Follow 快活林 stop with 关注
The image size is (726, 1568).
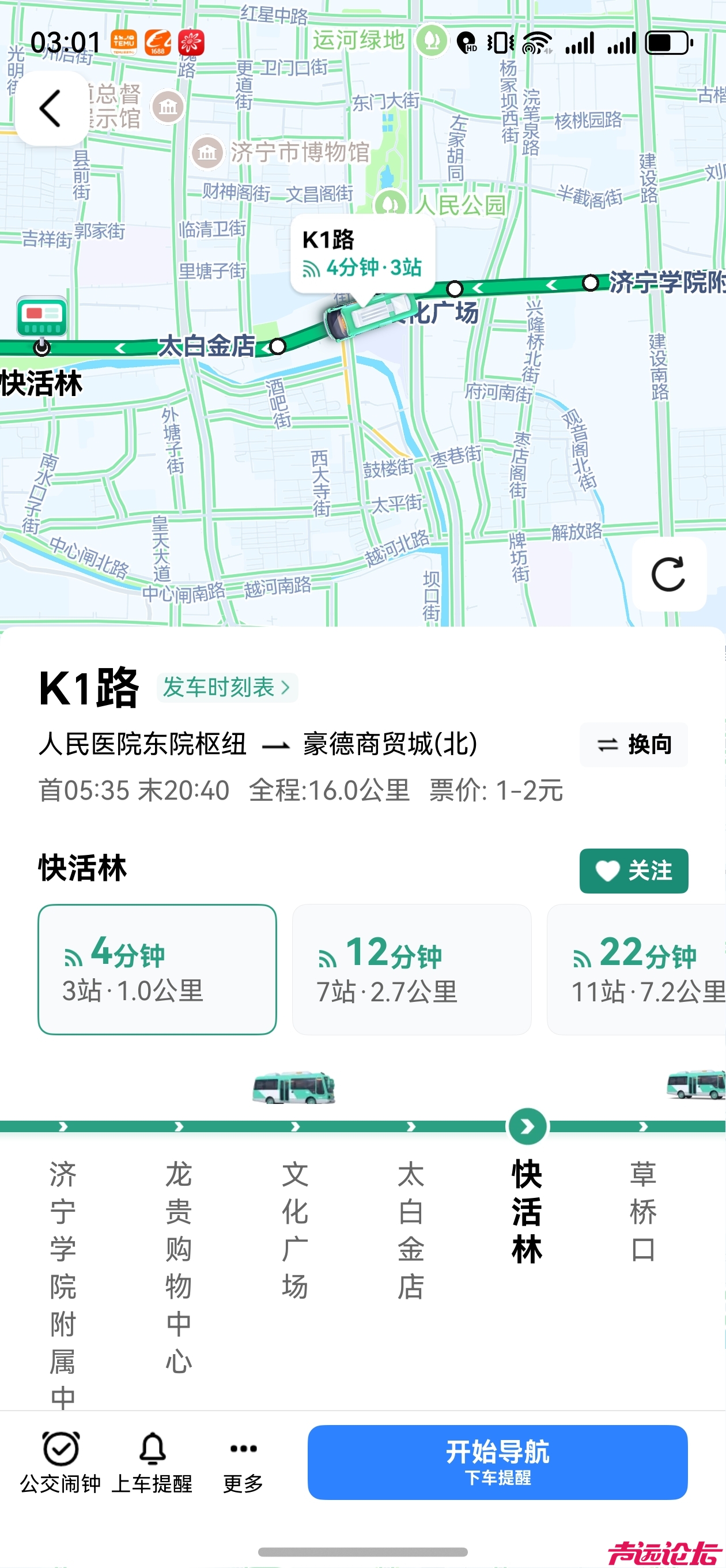point(633,870)
